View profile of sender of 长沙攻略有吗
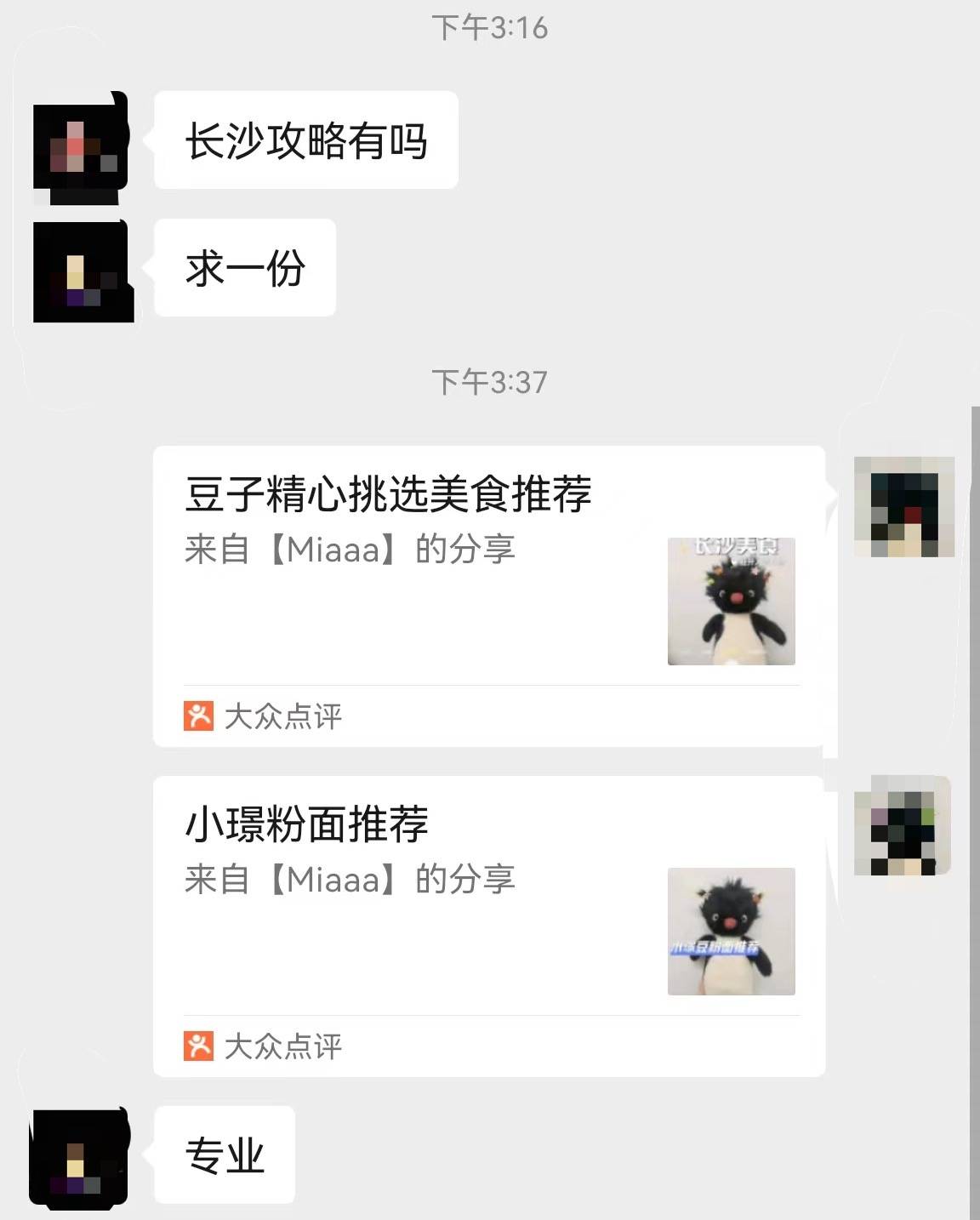 tap(81, 146)
